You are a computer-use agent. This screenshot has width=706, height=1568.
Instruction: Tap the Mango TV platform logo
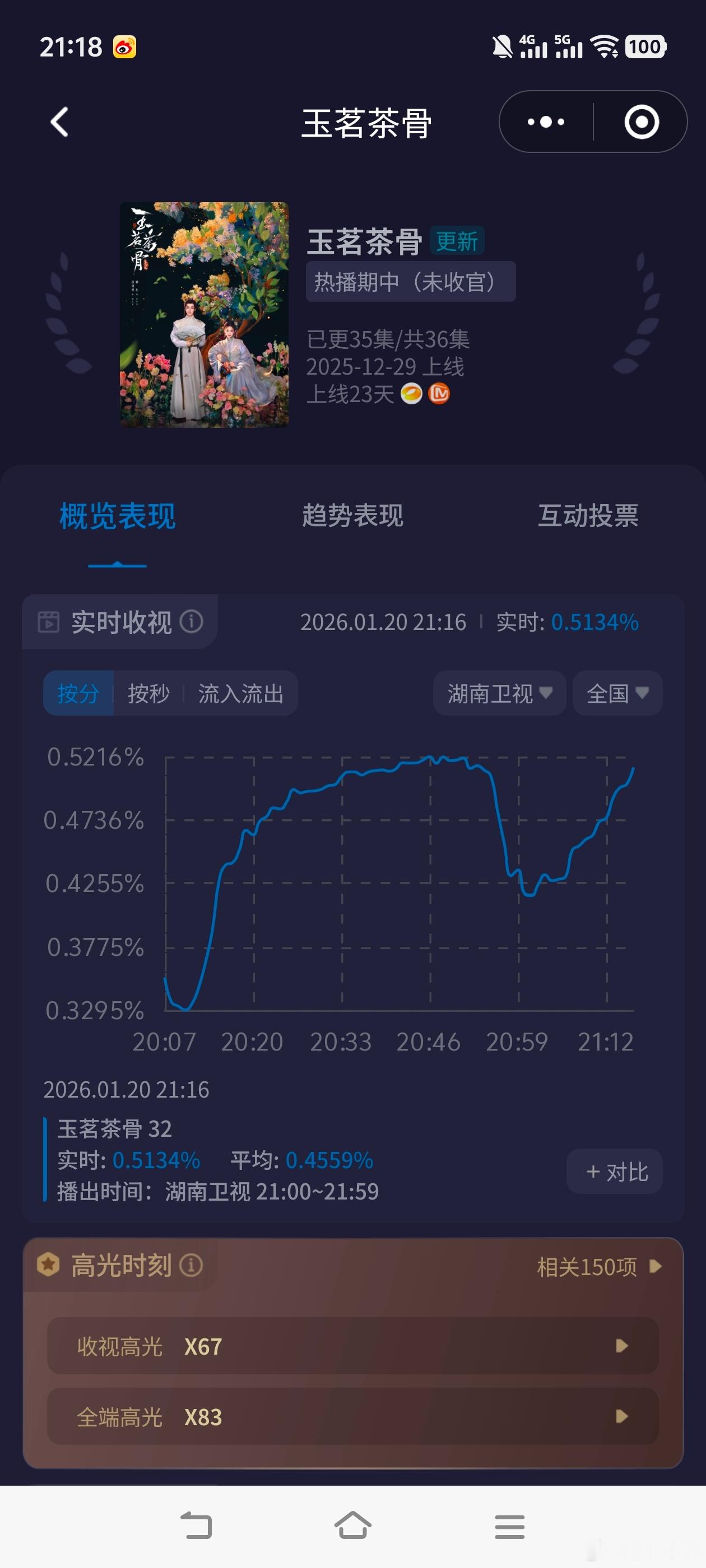point(439,394)
